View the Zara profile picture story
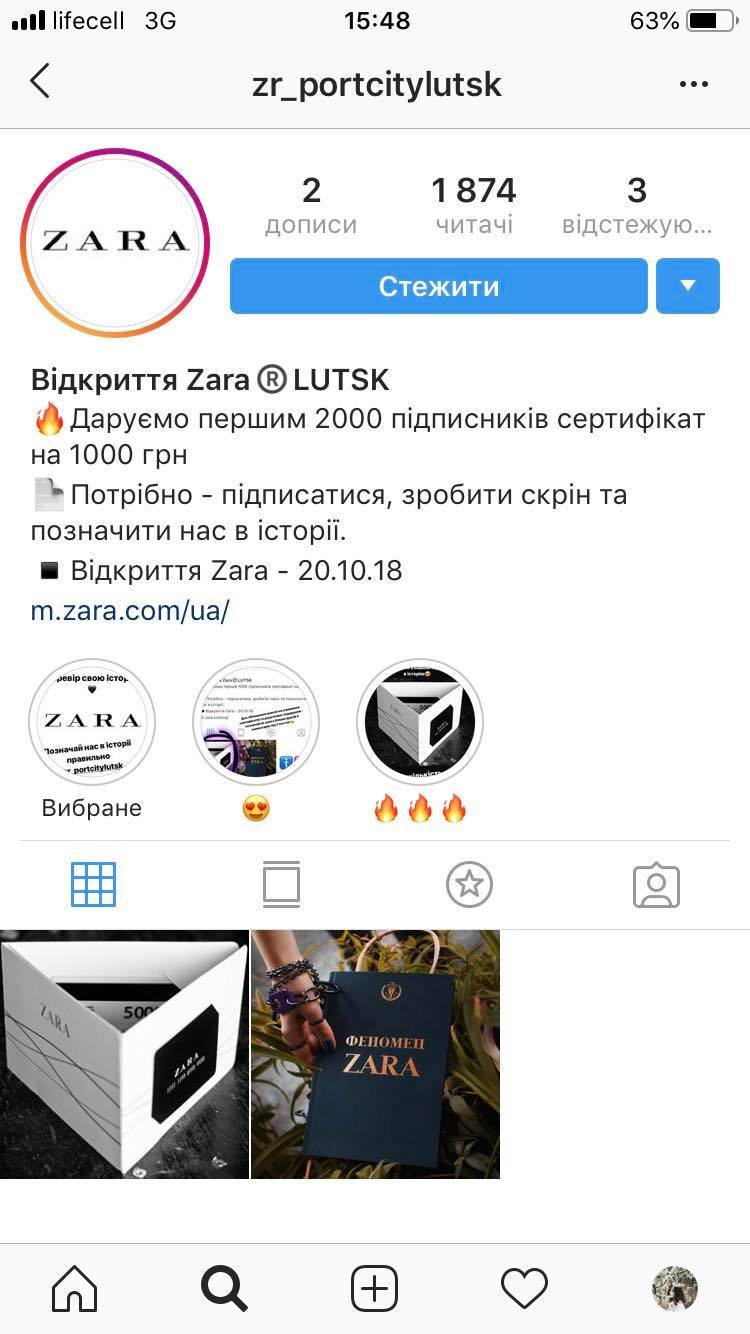 pos(115,241)
